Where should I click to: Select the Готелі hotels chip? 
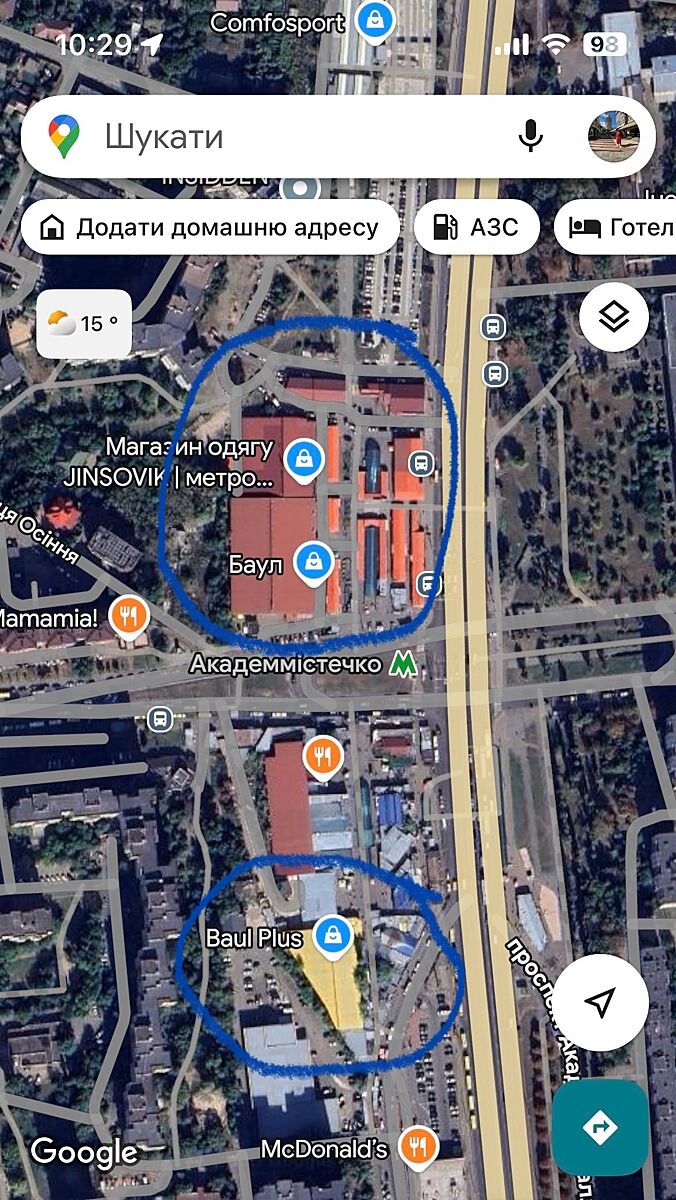pyautogui.click(x=618, y=227)
